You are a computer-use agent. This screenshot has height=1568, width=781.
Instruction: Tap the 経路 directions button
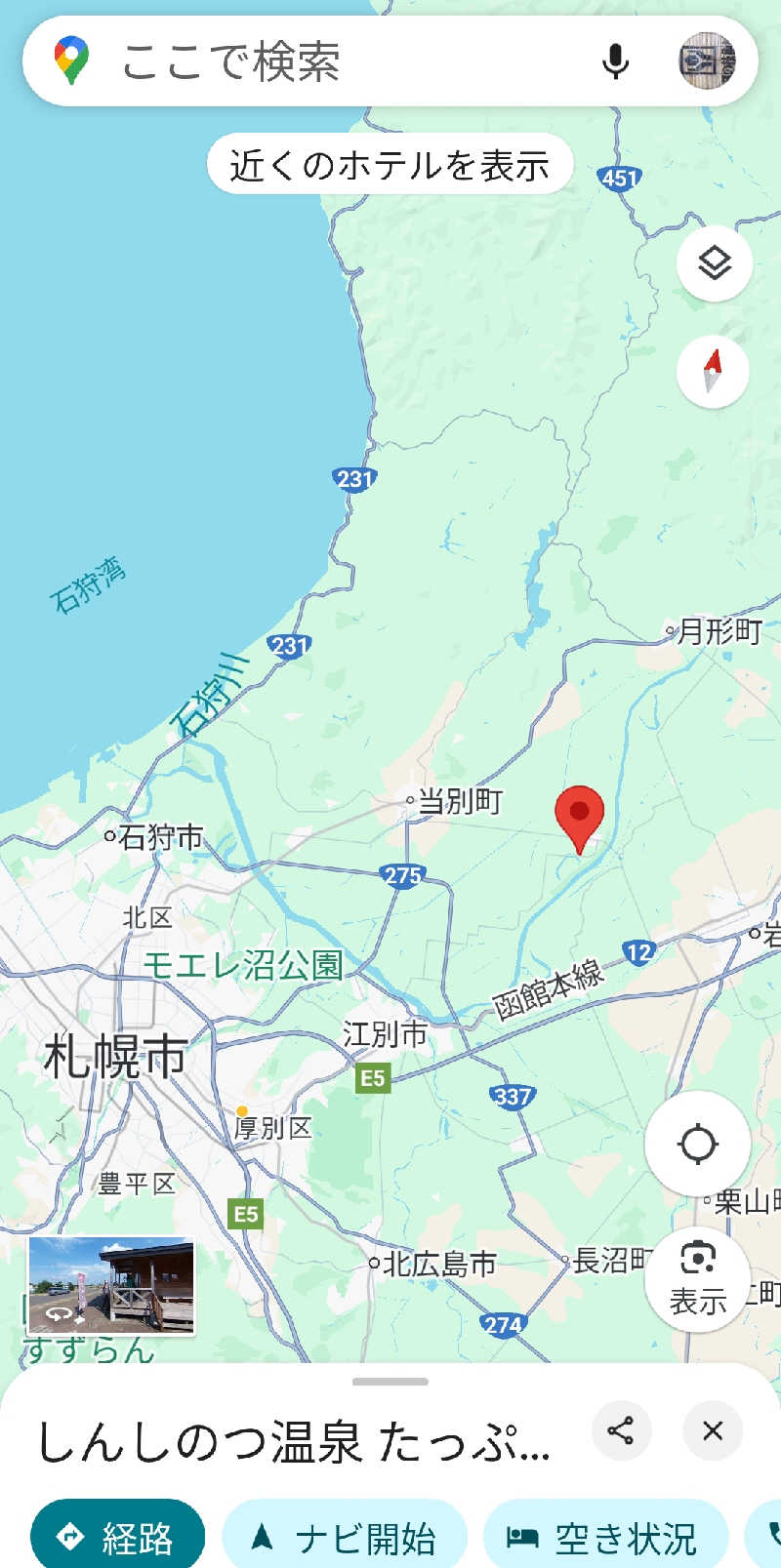click(x=117, y=1536)
